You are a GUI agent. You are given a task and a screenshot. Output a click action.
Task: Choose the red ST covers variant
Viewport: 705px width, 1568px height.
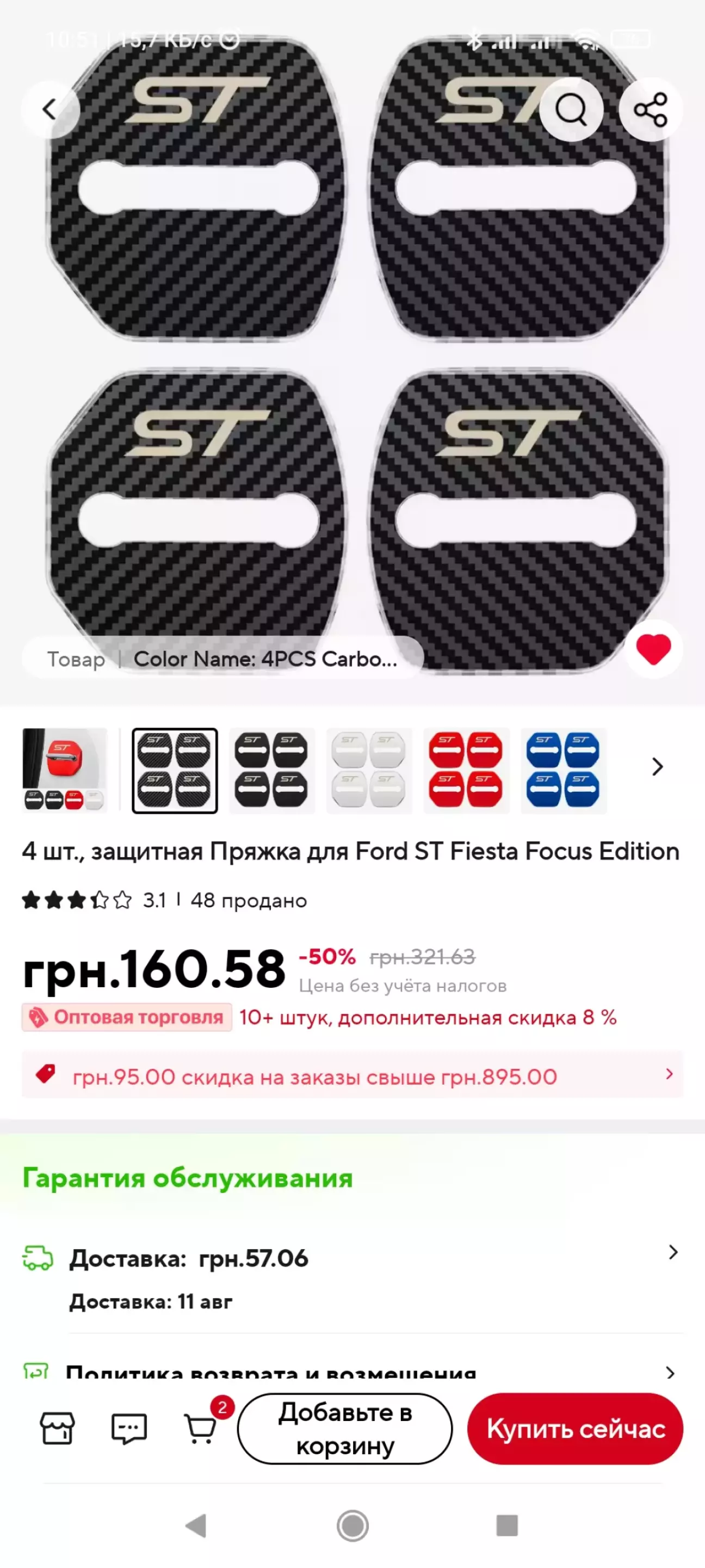click(x=467, y=770)
